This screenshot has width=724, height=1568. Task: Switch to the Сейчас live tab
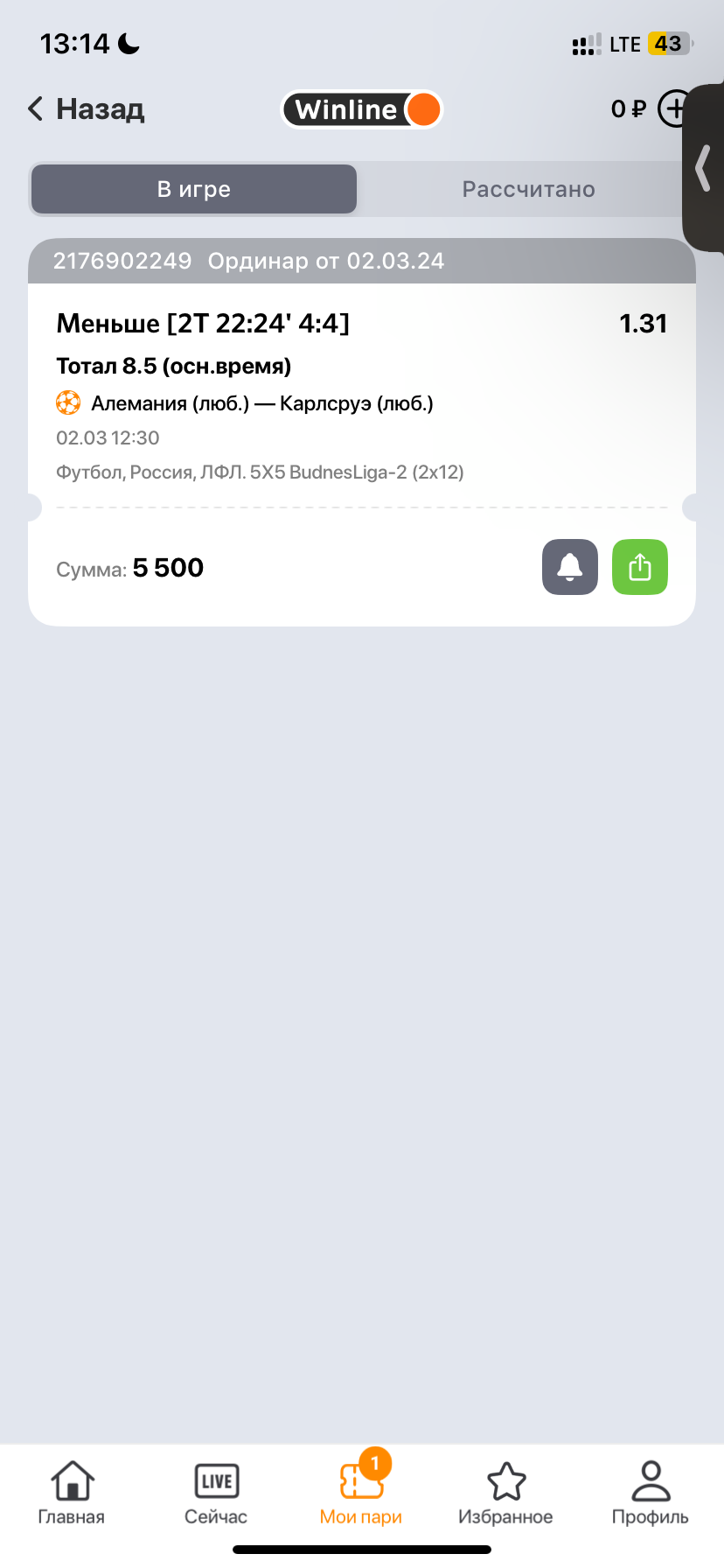click(x=216, y=1493)
